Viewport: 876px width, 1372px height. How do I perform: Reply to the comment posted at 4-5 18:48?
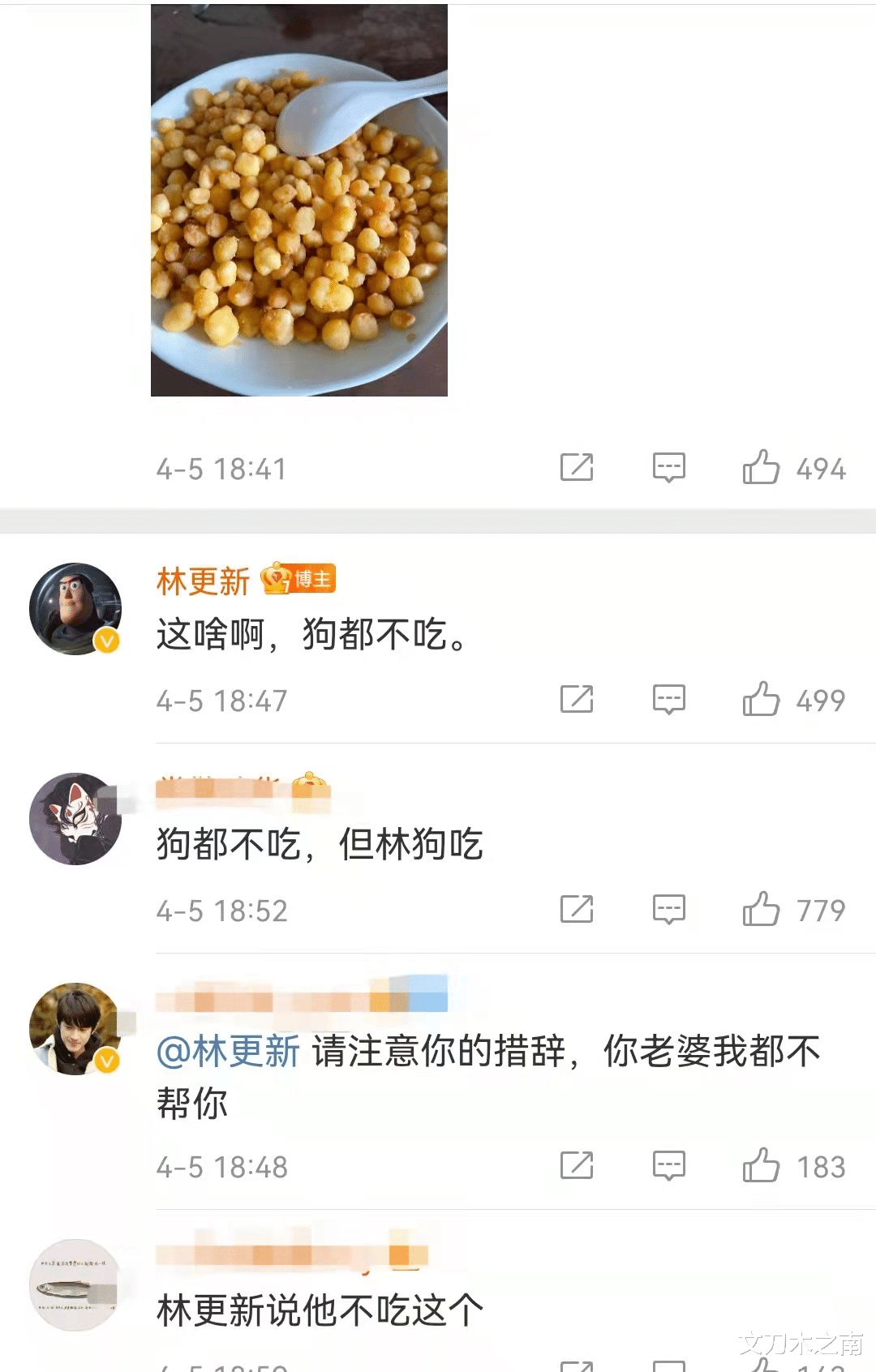(x=669, y=1165)
